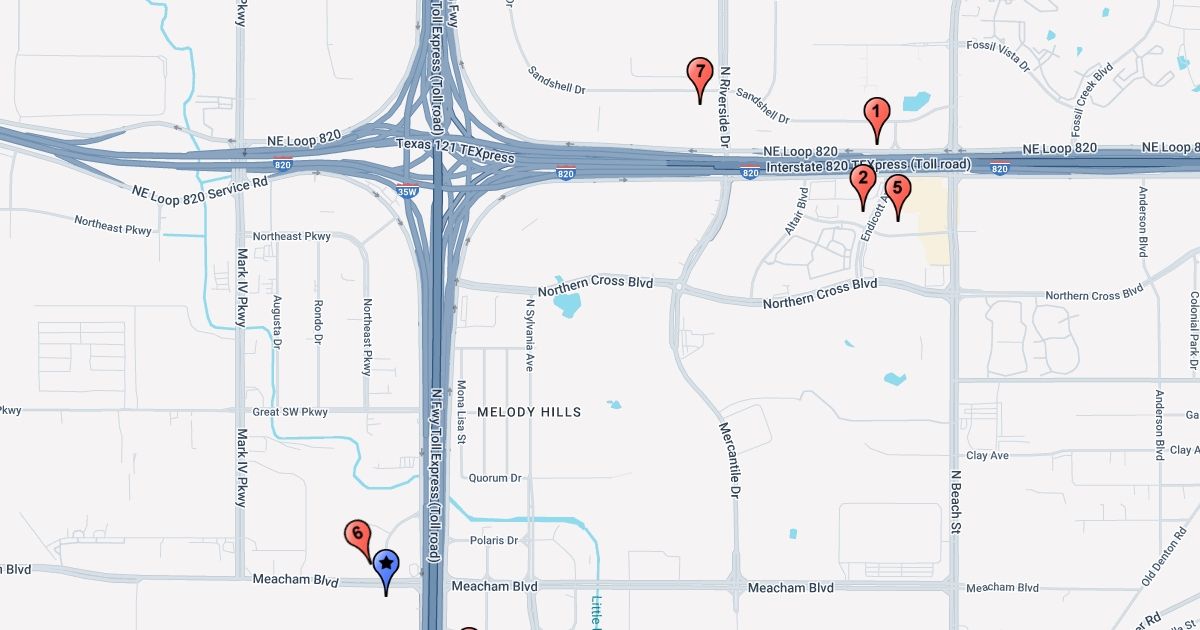Select map pin number 1

click(x=876, y=113)
